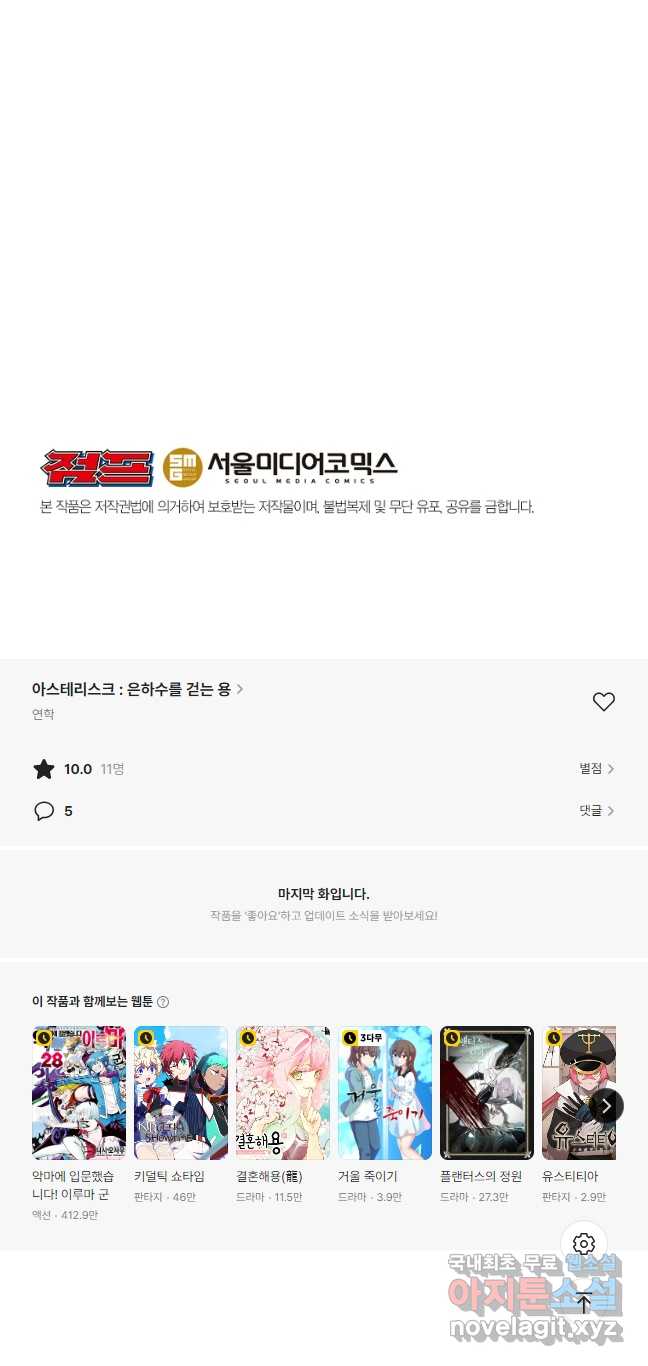Open viewer settings gear
648x1366 pixels.
click(x=584, y=1244)
